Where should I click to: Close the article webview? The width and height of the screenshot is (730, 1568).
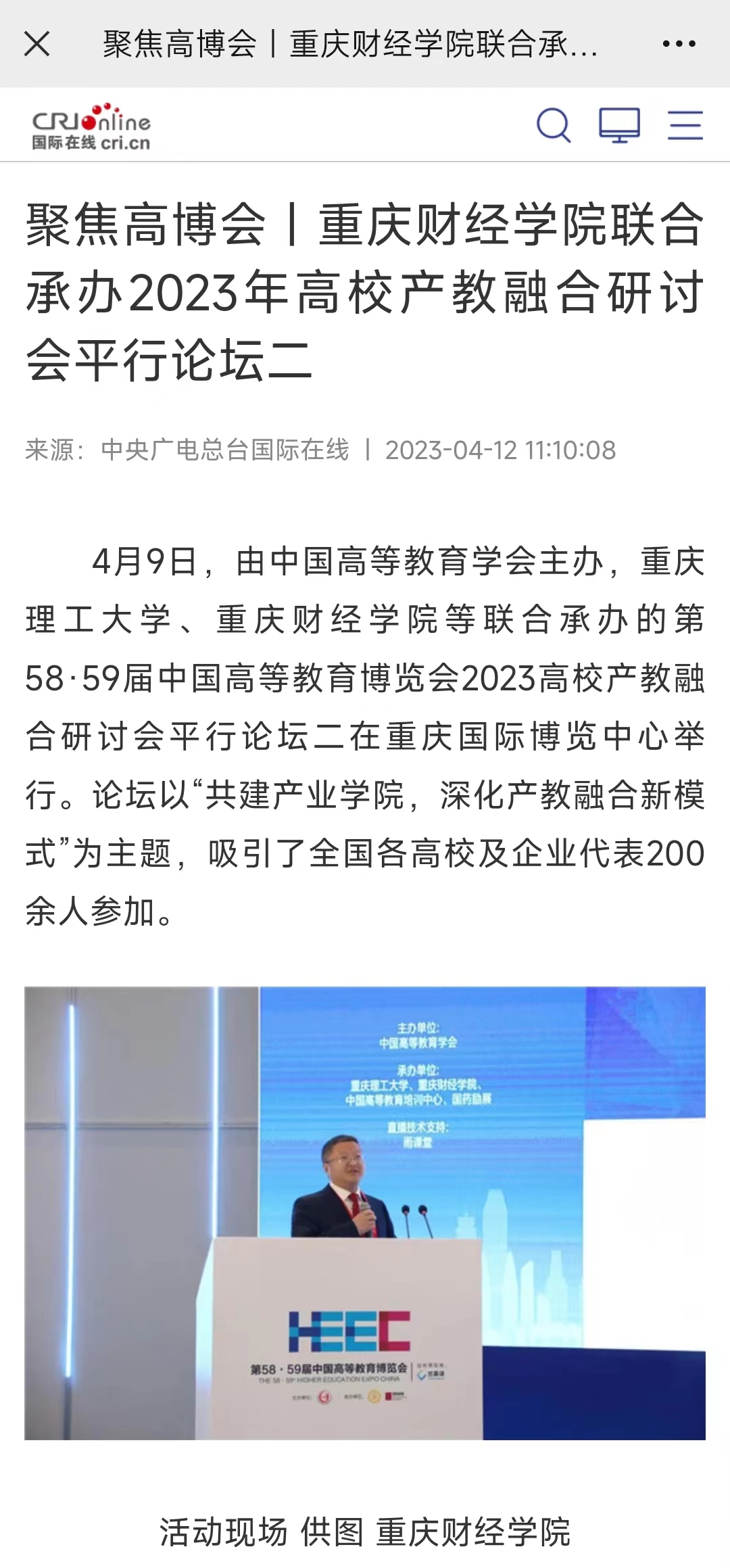coord(36,45)
